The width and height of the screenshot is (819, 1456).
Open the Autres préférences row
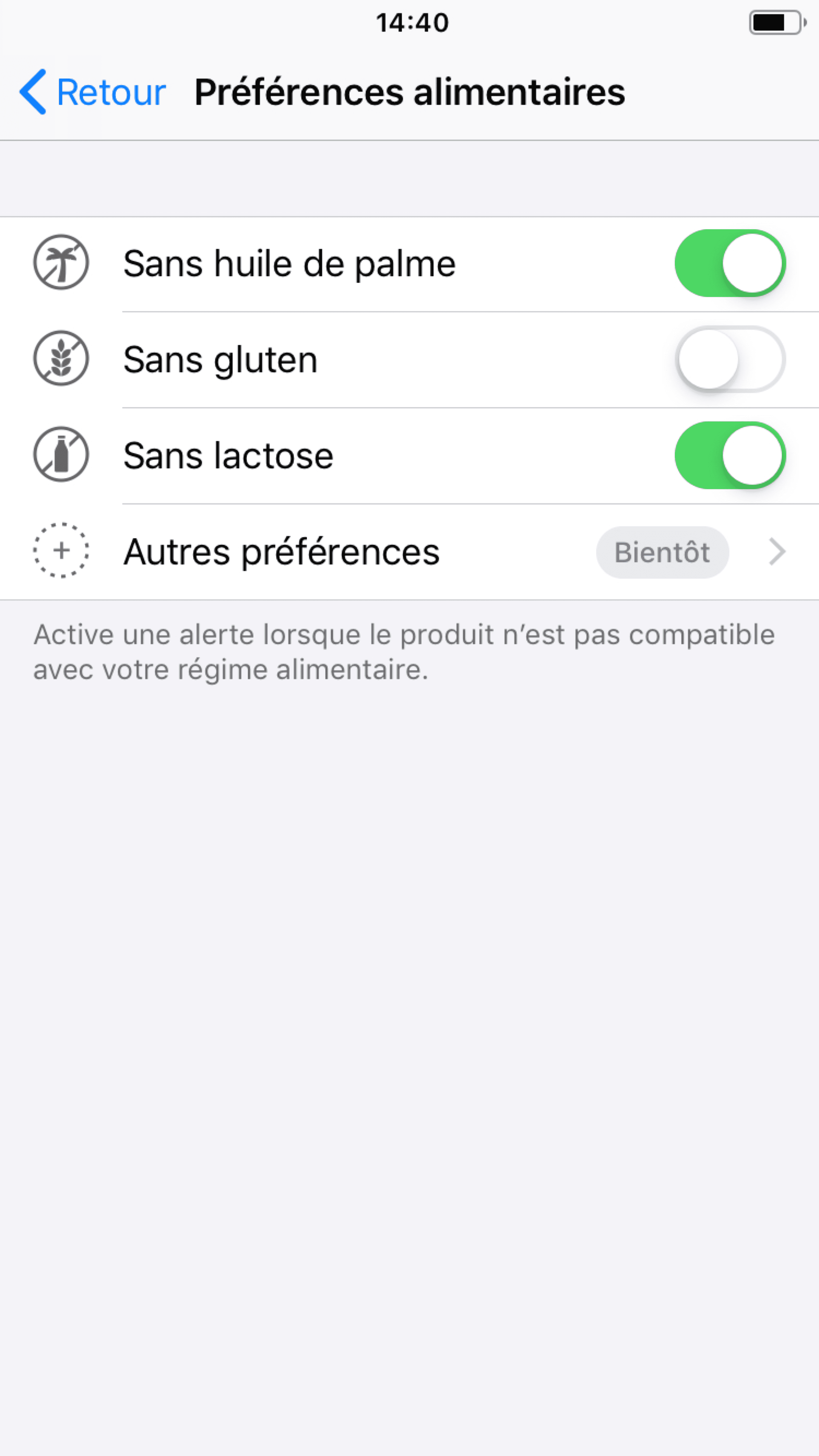click(409, 552)
